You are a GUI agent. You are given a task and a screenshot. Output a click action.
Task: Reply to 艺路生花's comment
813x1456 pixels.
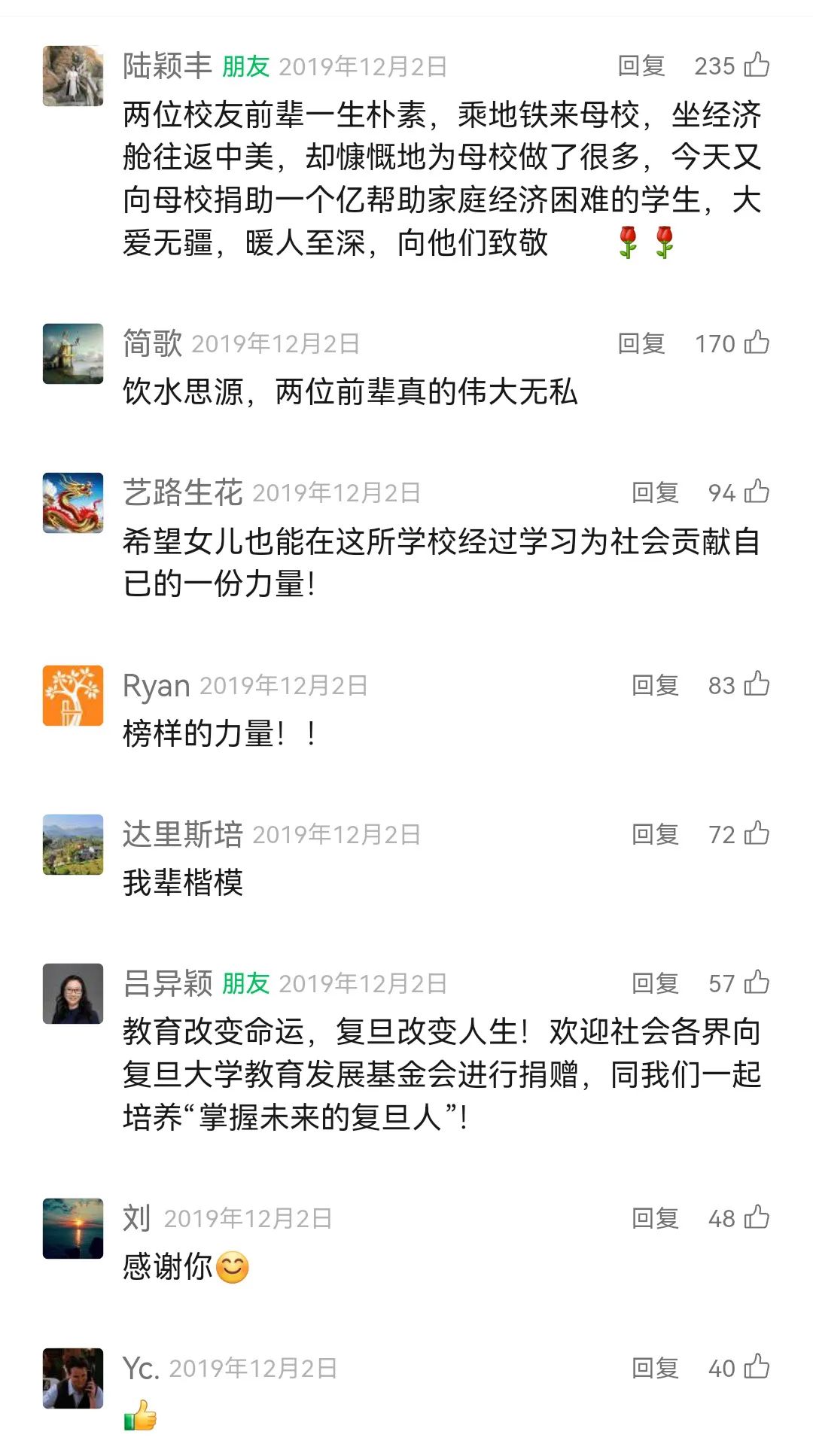655,493
